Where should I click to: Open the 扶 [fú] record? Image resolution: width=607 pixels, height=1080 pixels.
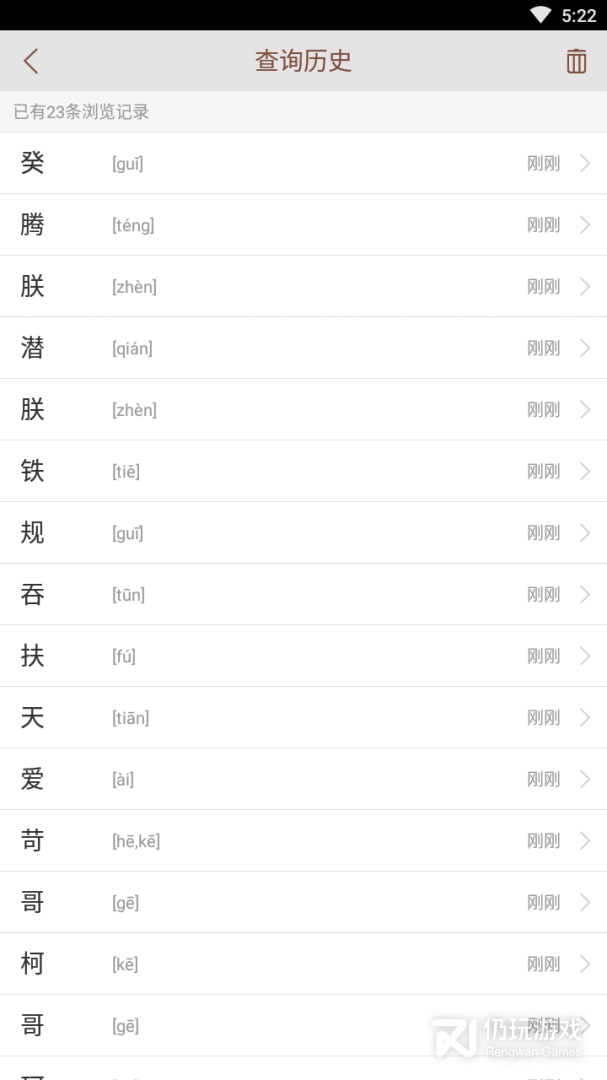303,656
